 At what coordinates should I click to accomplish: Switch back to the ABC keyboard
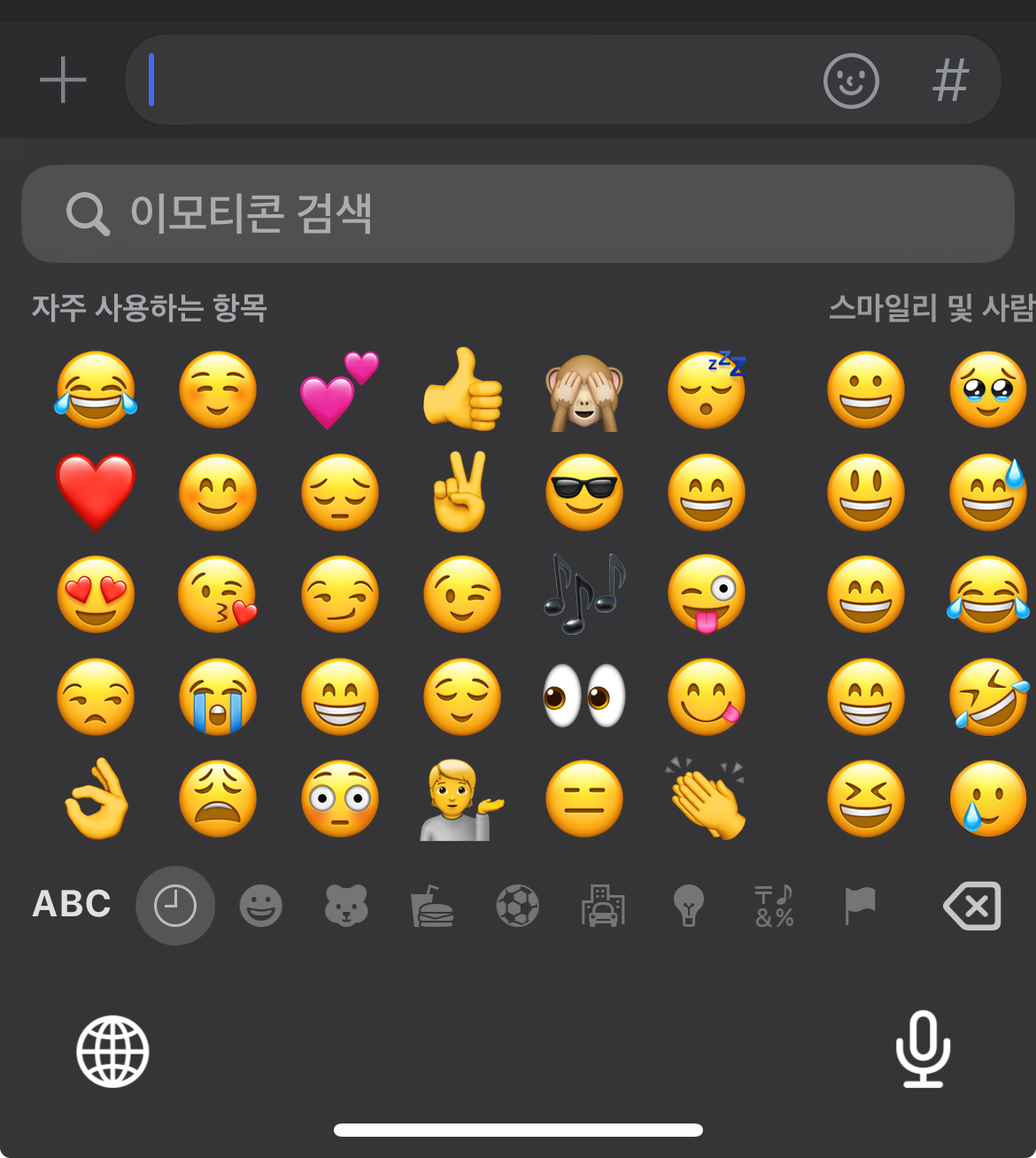click(x=72, y=905)
